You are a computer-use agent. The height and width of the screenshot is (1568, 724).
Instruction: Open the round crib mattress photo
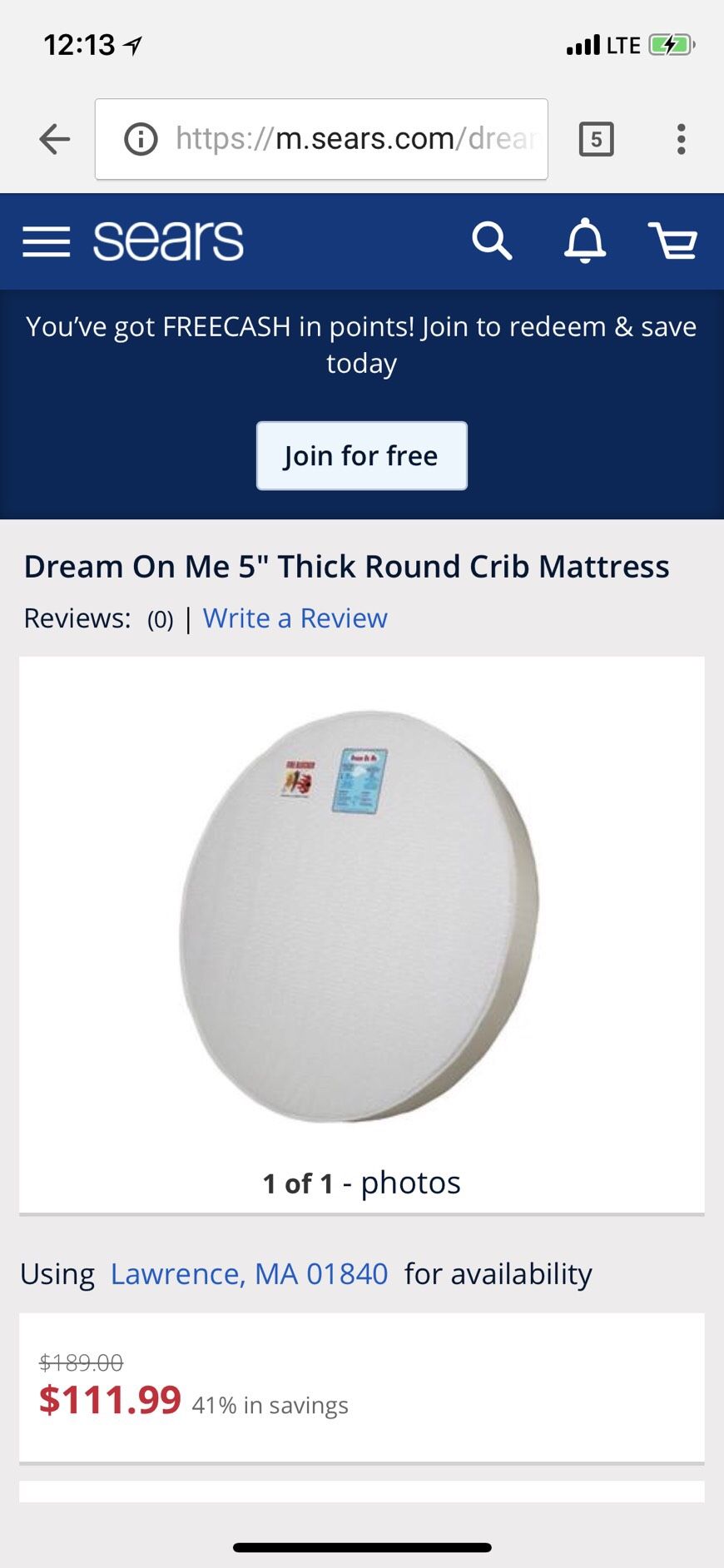tap(360, 916)
